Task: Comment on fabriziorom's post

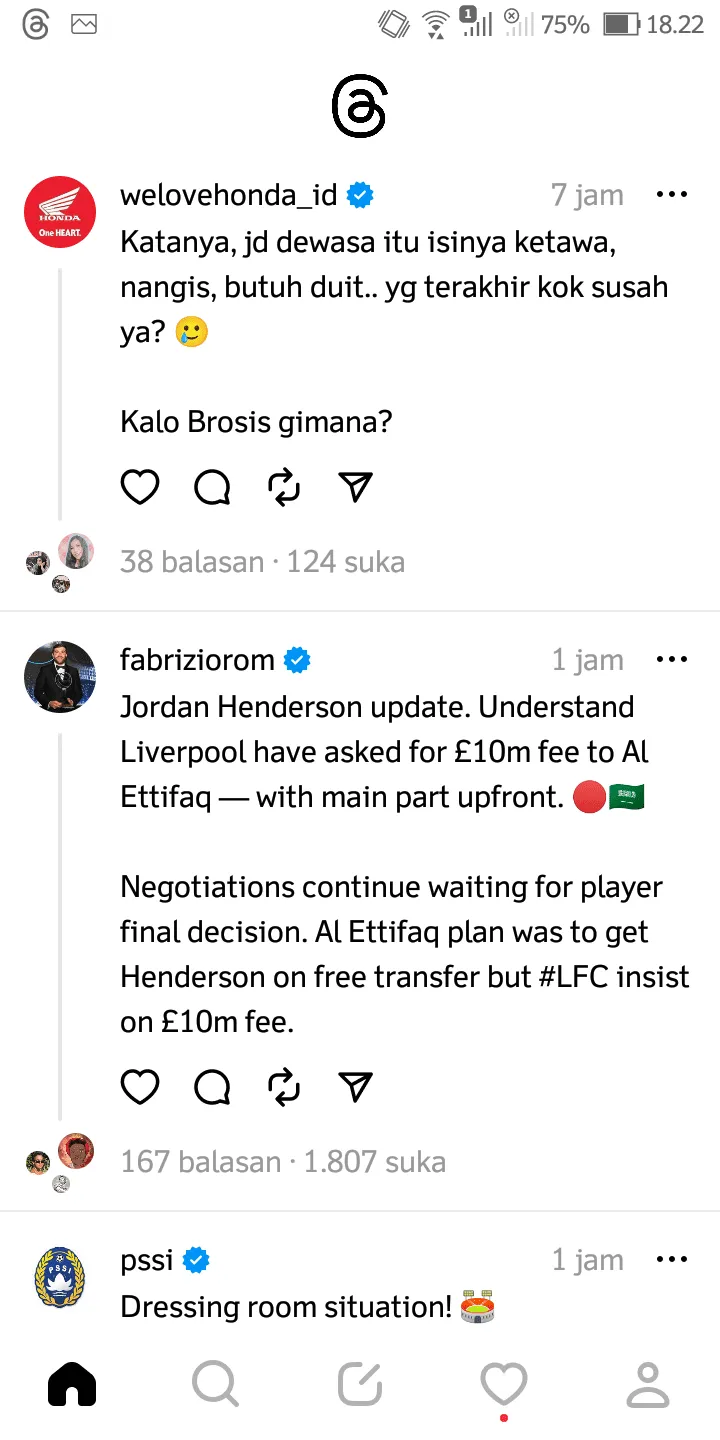Action: [x=212, y=1087]
